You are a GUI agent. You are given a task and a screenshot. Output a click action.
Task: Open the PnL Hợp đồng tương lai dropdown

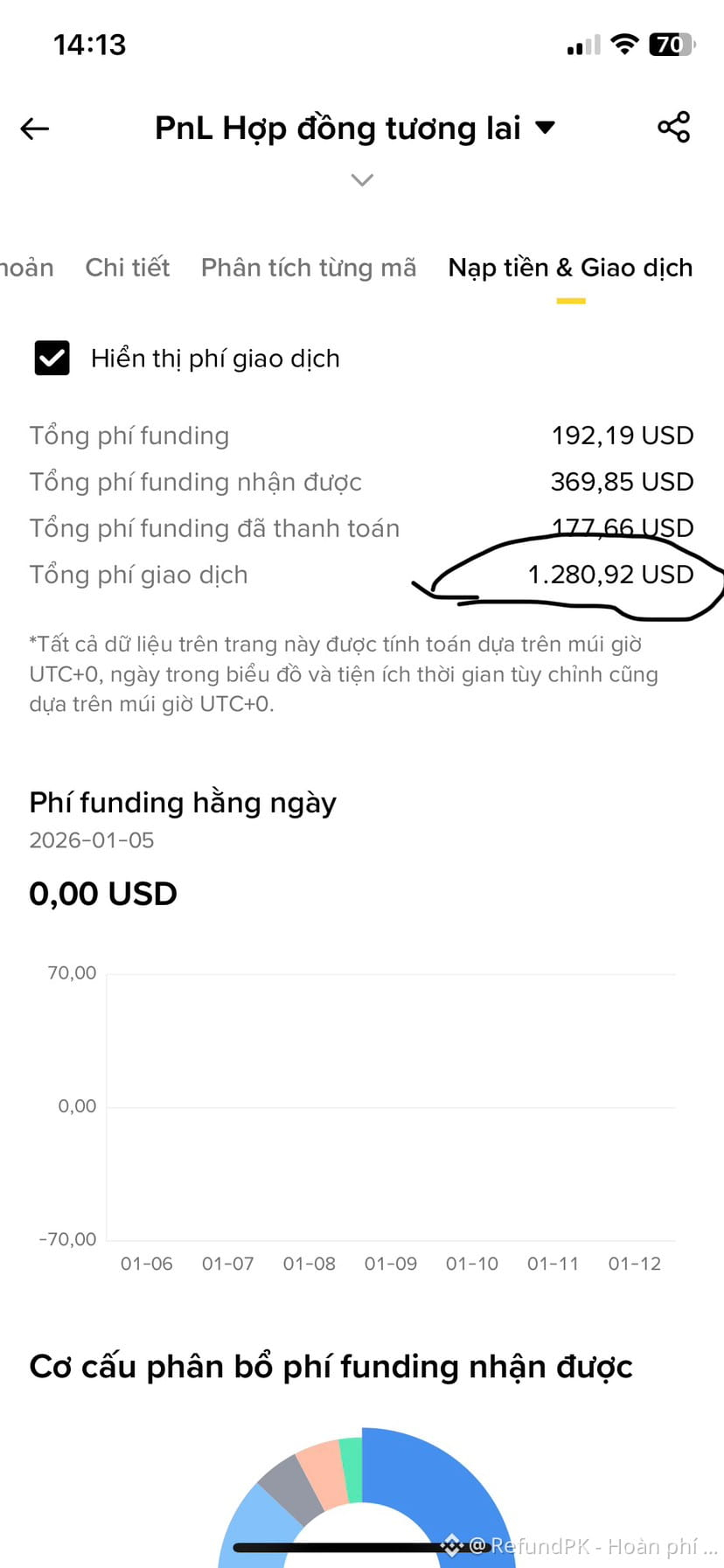354,129
